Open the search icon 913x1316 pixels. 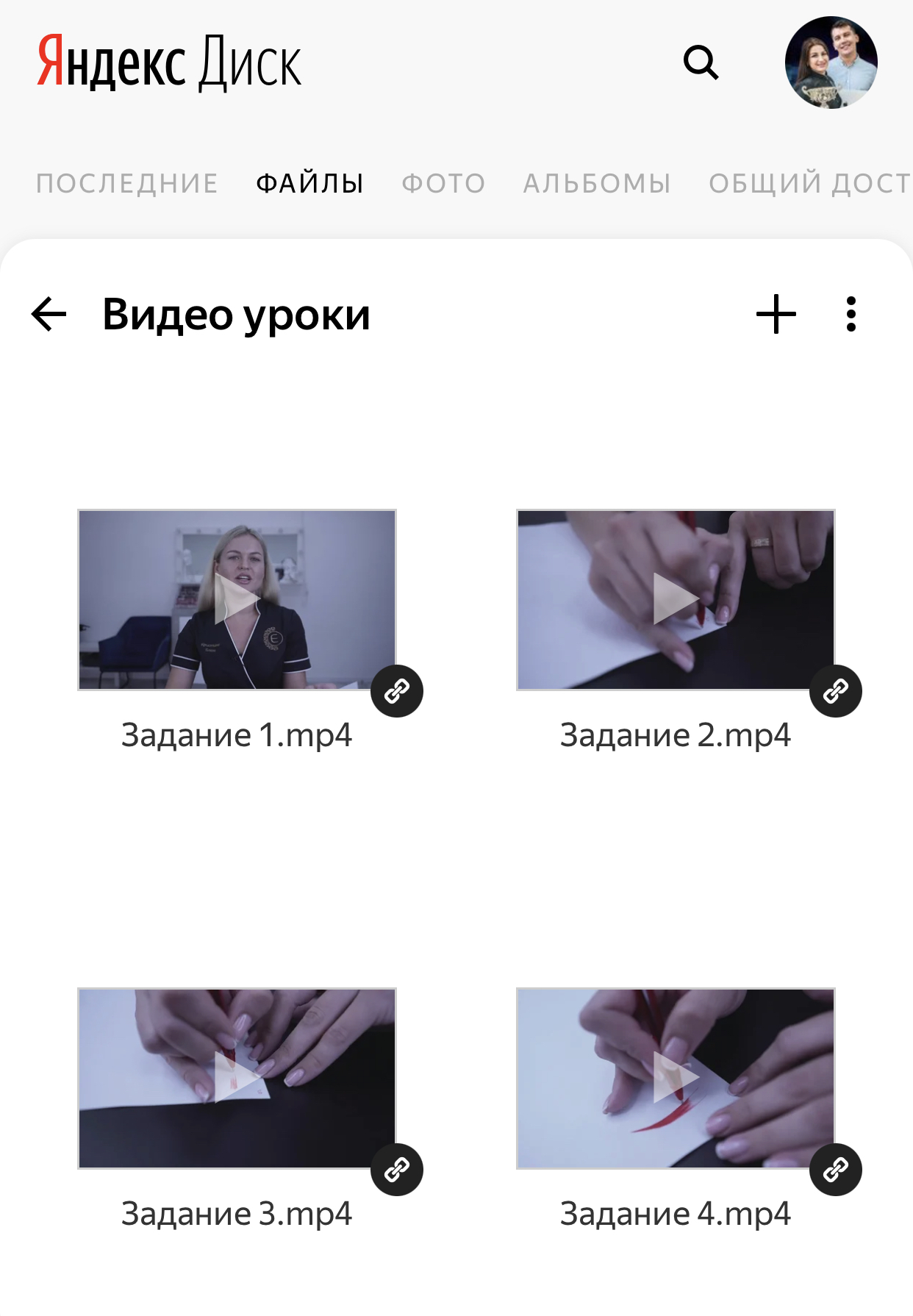pyautogui.click(x=701, y=62)
